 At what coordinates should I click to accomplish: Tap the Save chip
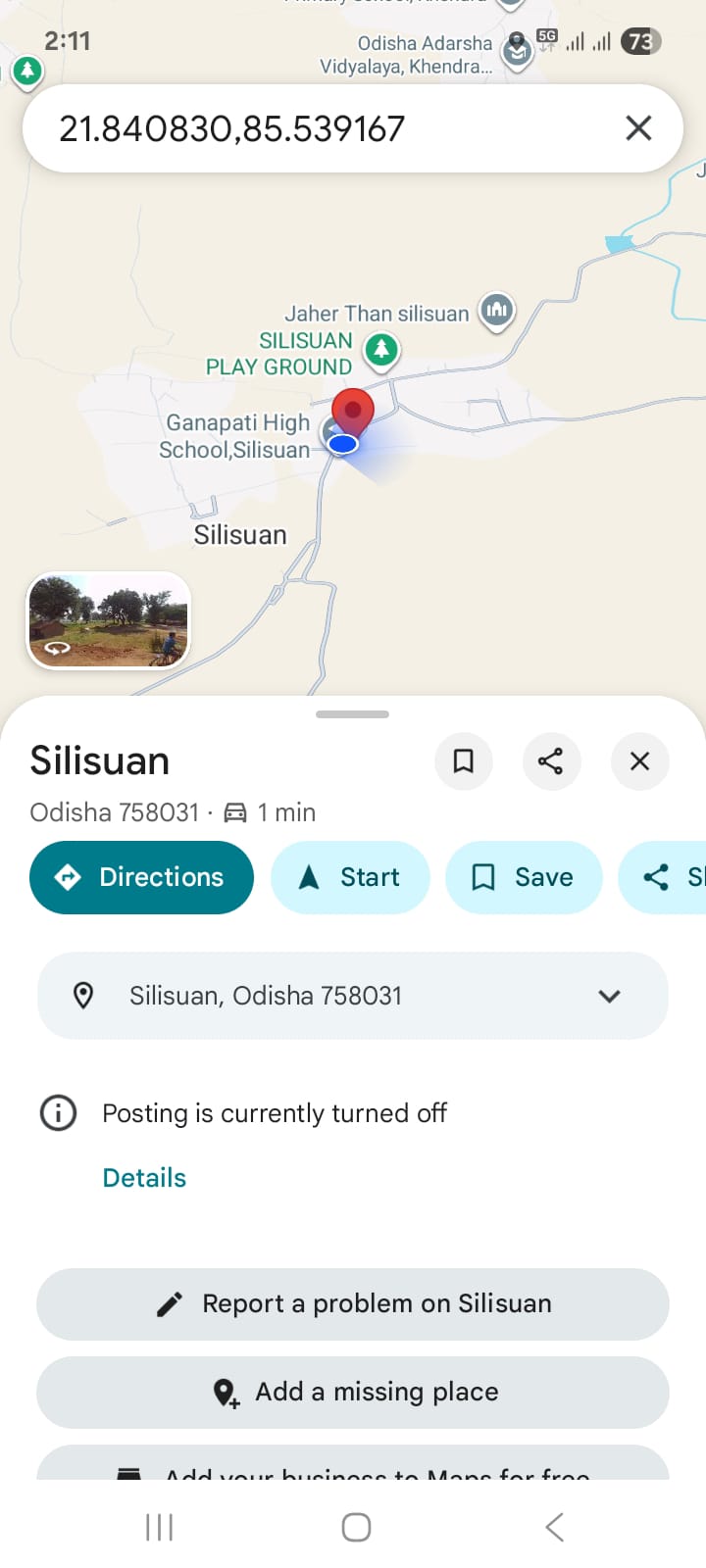(524, 877)
